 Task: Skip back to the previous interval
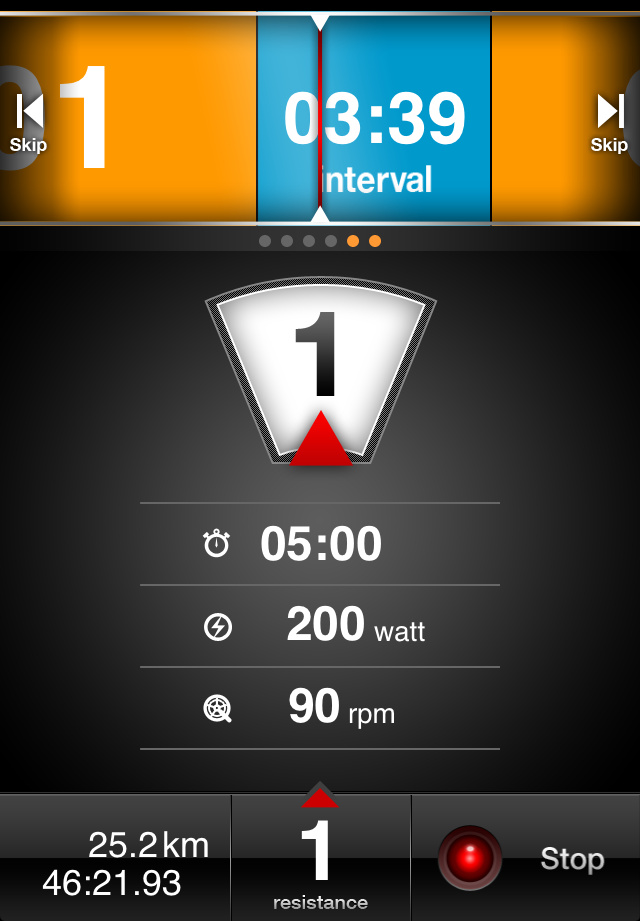pos(29,120)
